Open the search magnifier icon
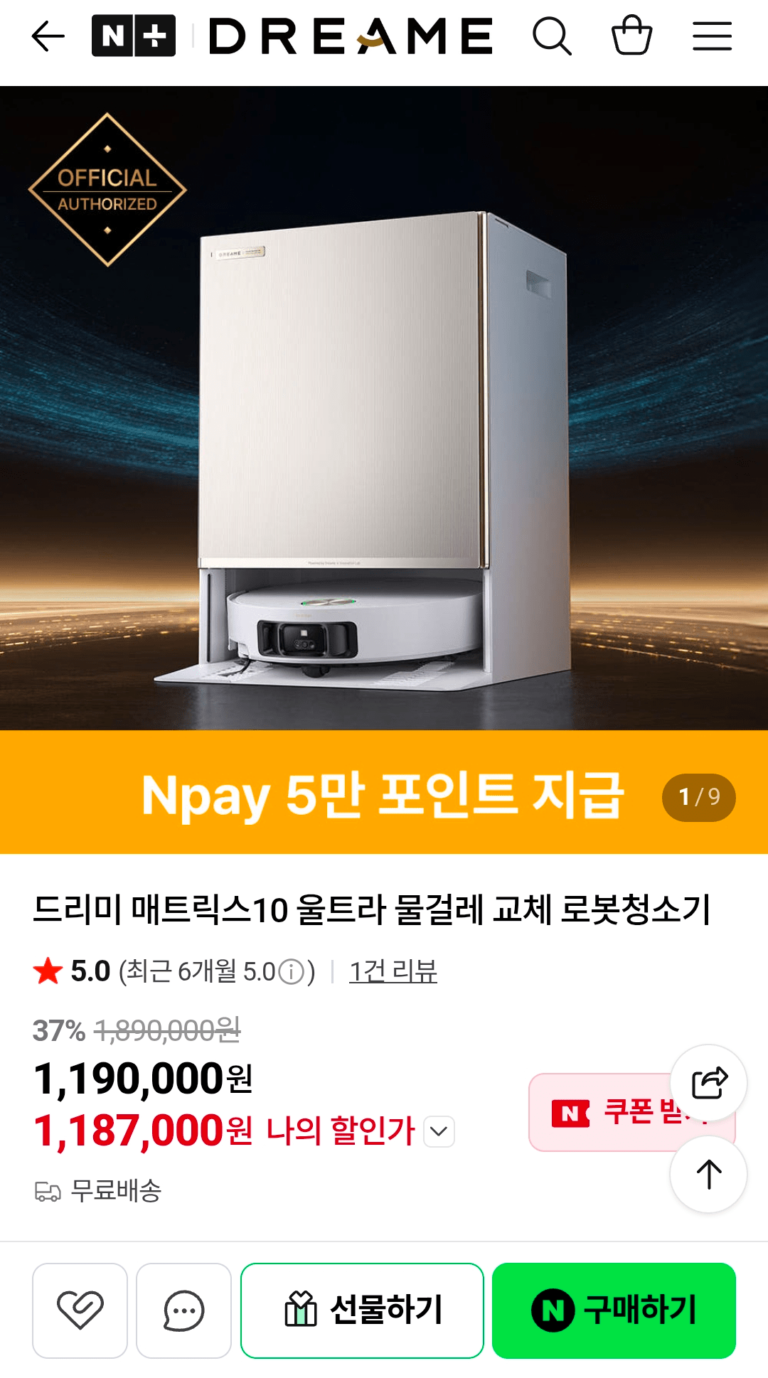The width and height of the screenshot is (768, 1378). 551,37
